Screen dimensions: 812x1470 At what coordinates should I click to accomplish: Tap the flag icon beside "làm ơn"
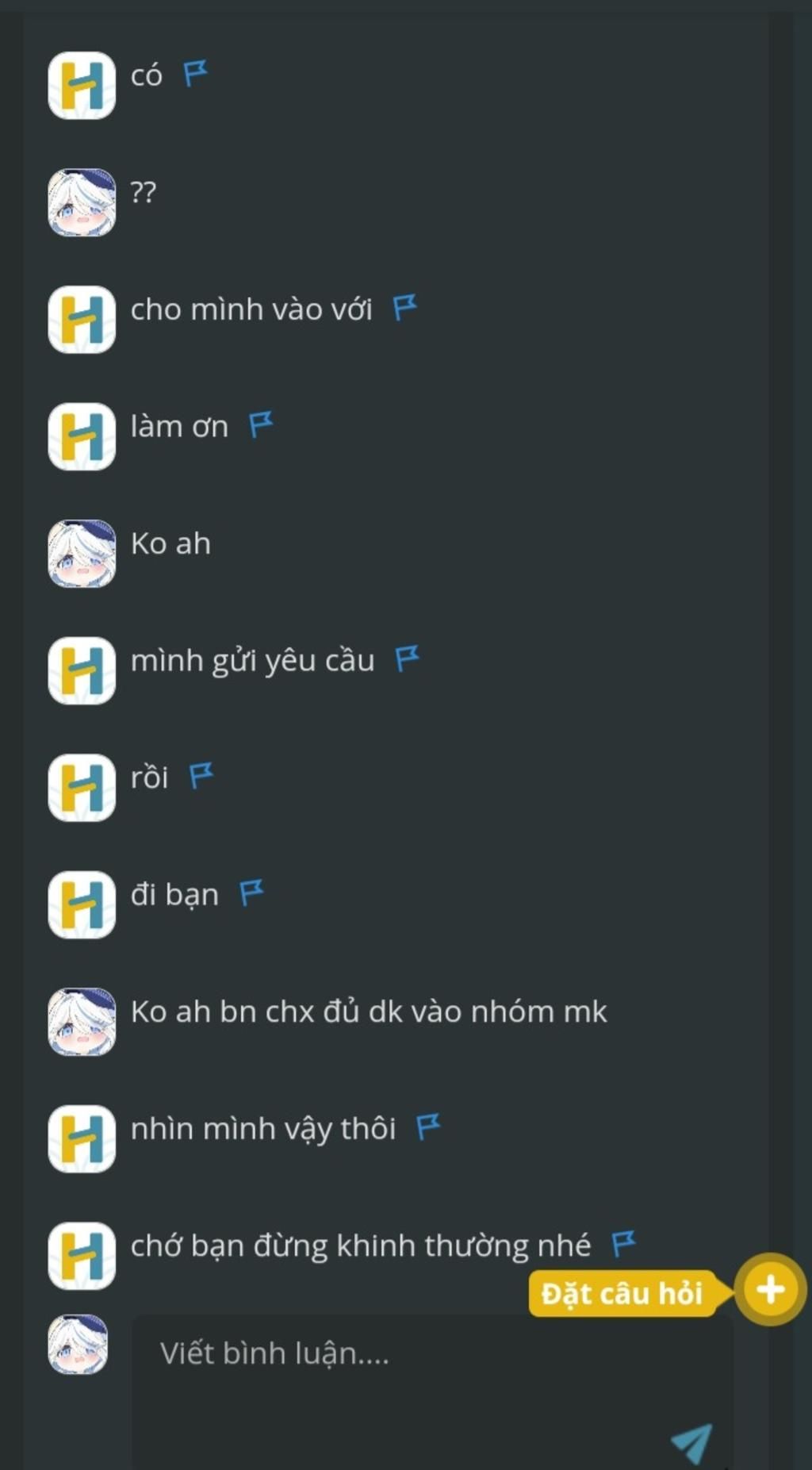pos(261,425)
